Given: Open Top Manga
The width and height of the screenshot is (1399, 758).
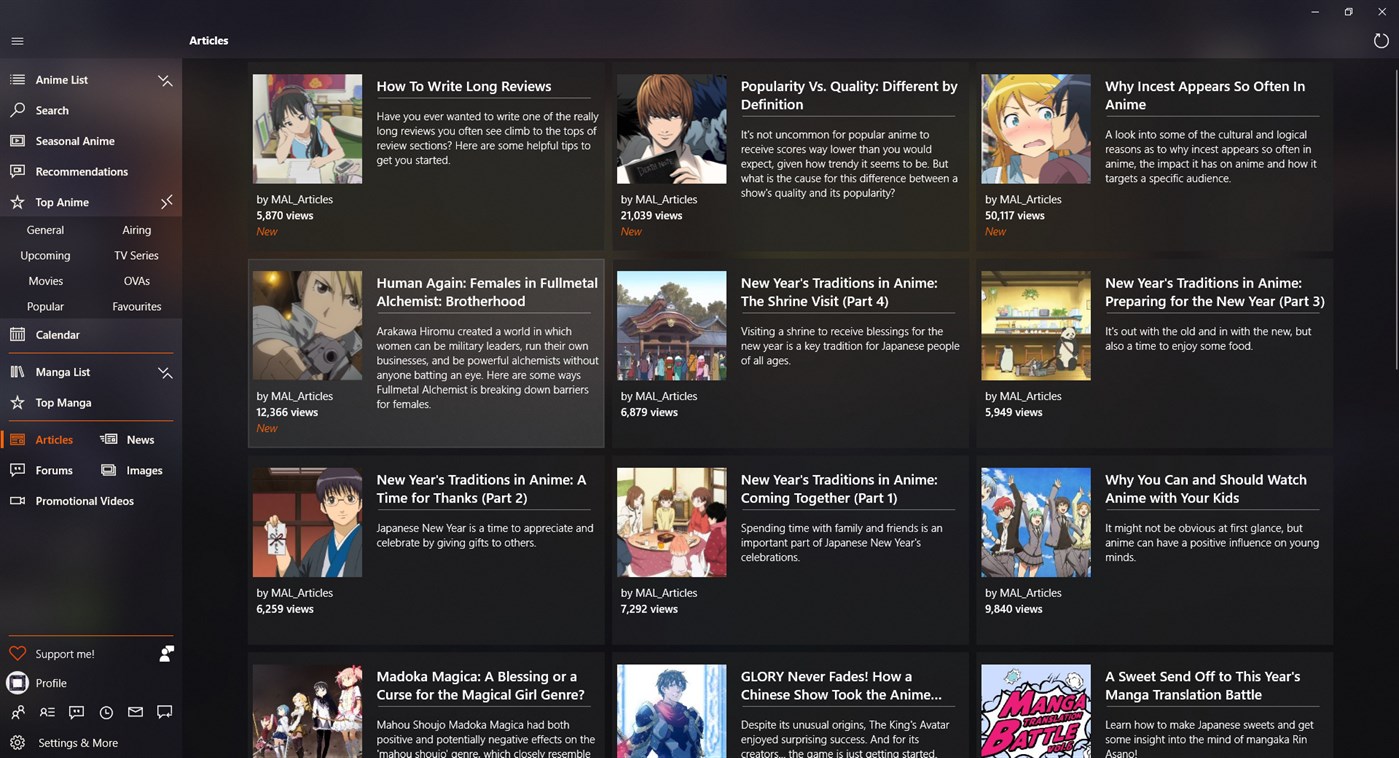Looking at the screenshot, I should pos(63,403).
